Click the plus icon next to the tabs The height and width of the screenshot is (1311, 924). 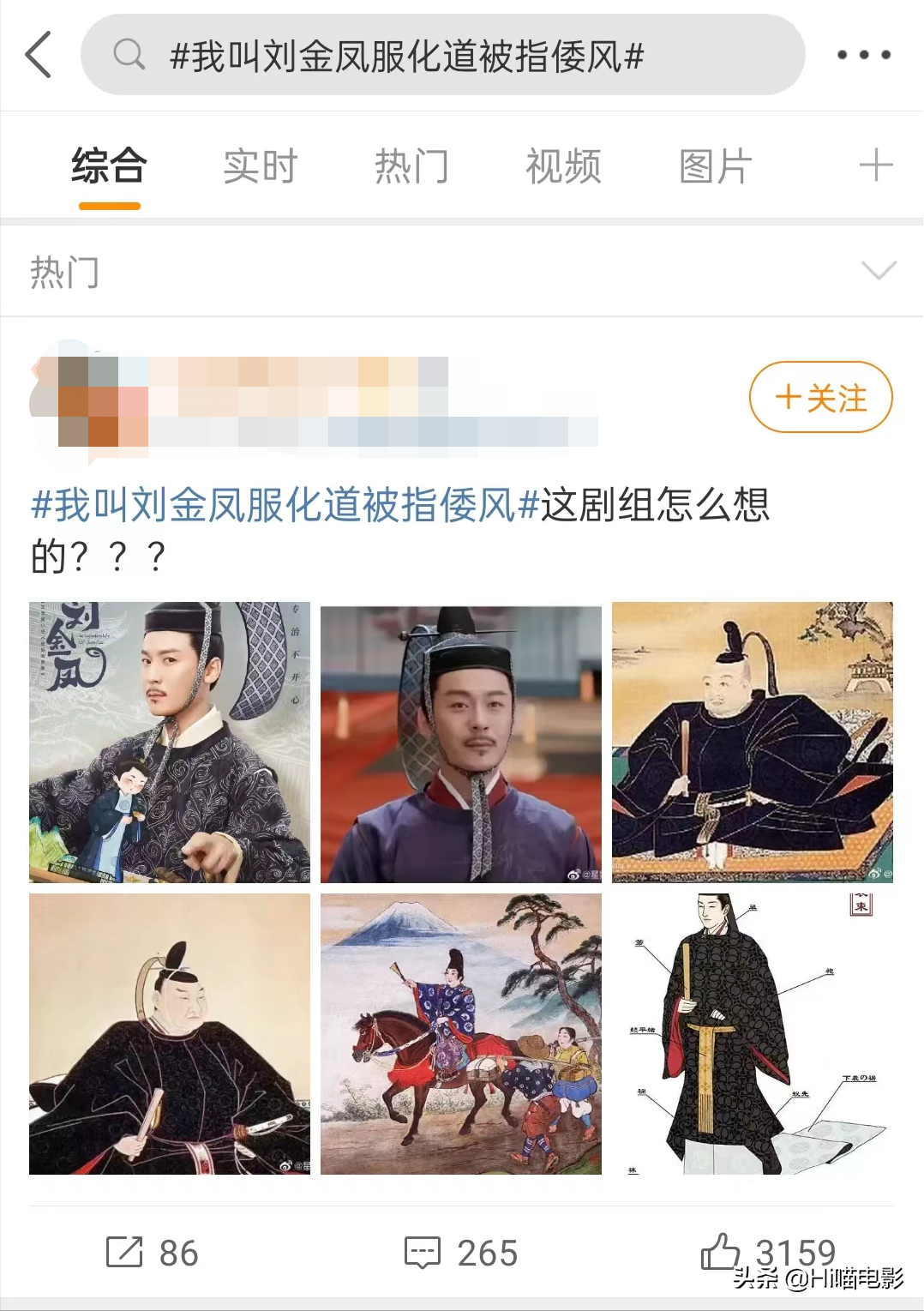(878, 165)
